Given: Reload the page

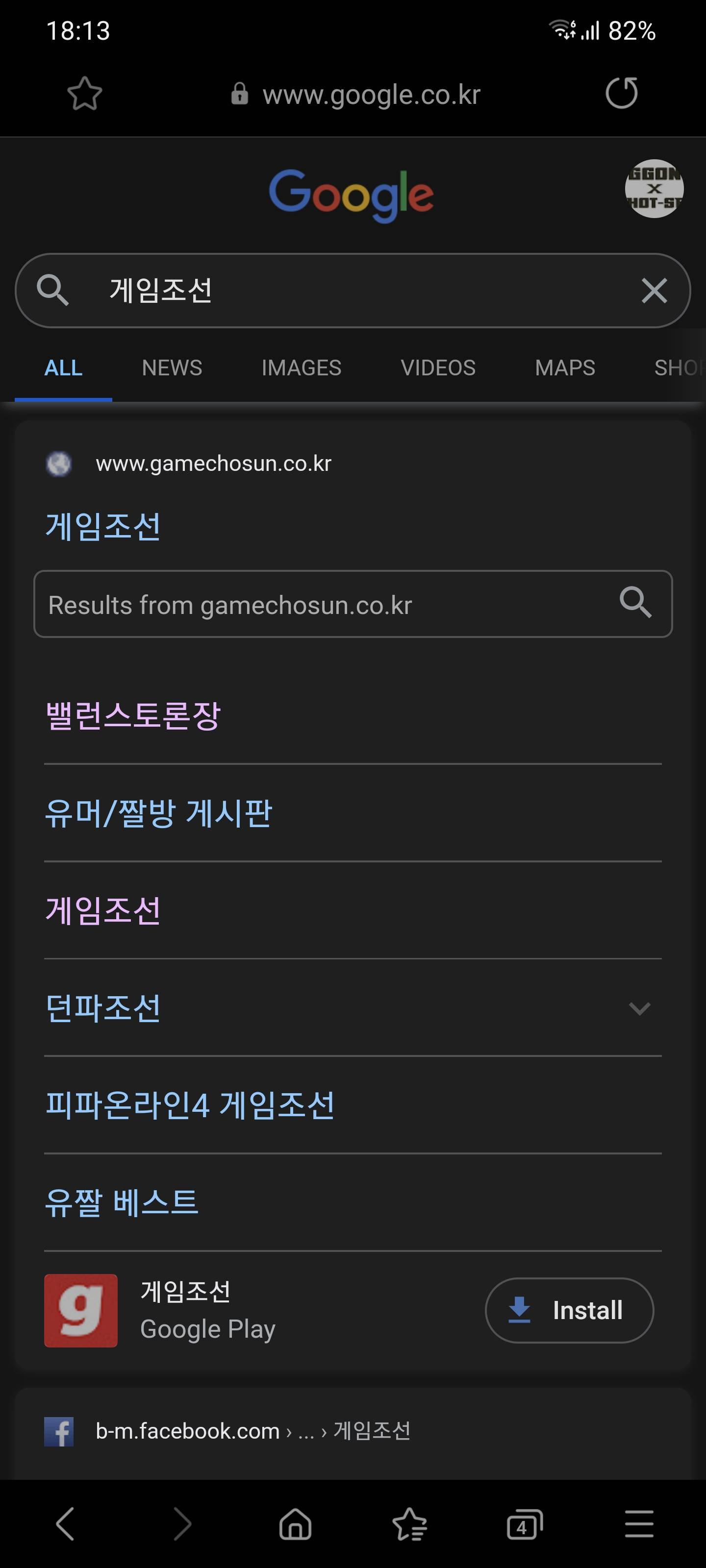Looking at the screenshot, I should pyautogui.click(x=621, y=93).
